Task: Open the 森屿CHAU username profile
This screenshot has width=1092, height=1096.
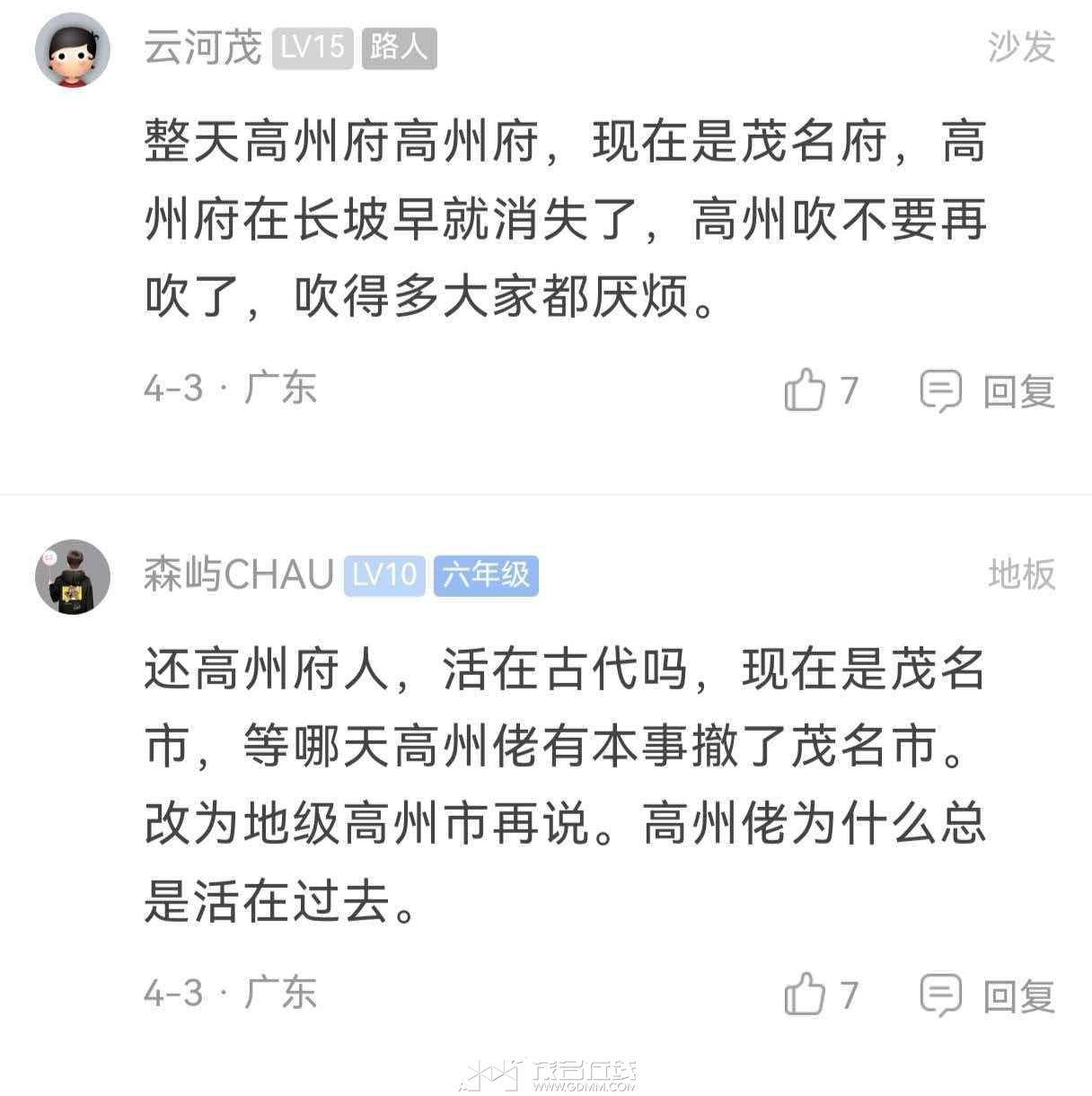Action: pos(238,574)
